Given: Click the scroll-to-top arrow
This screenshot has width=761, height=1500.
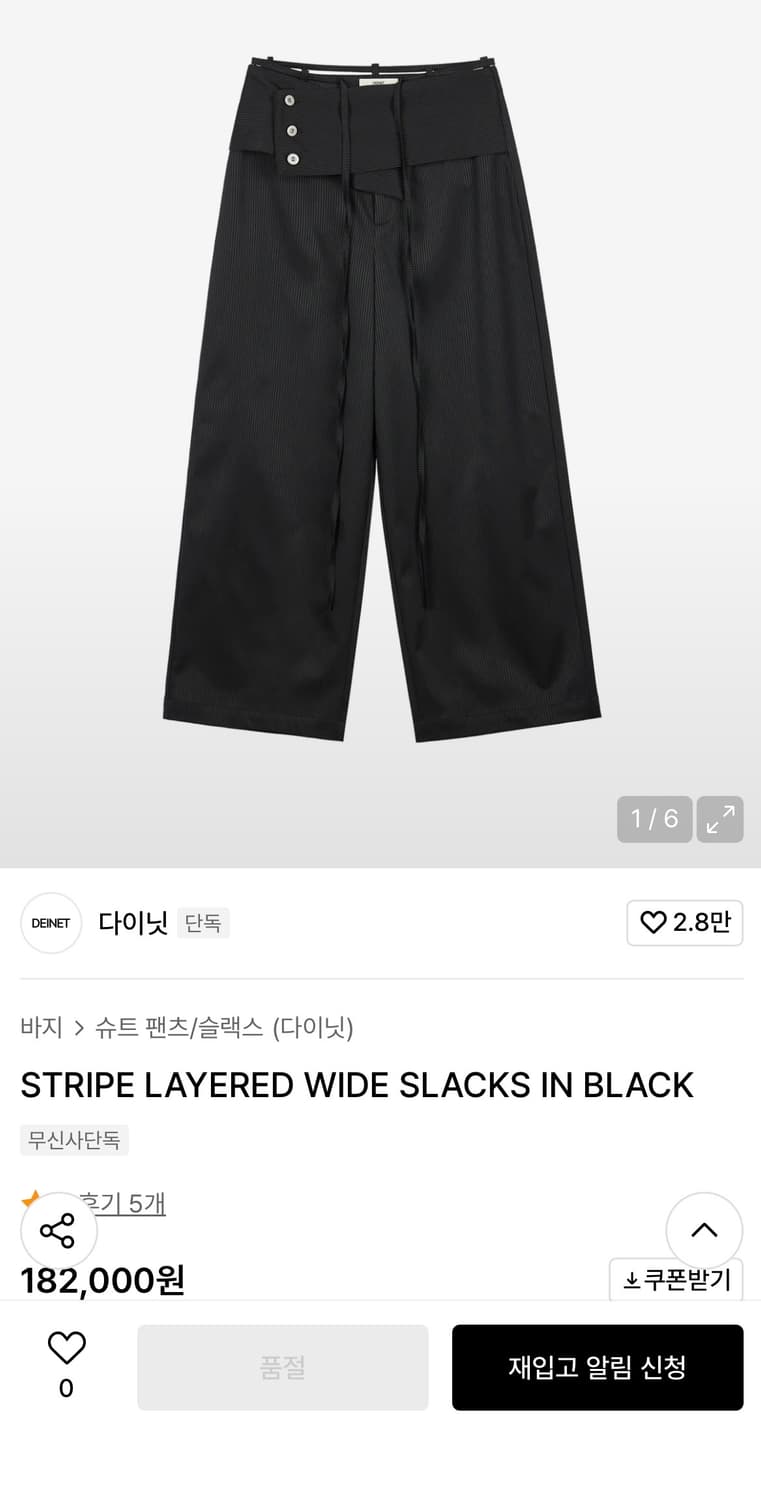Looking at the screenshot, I should 704,1231.
